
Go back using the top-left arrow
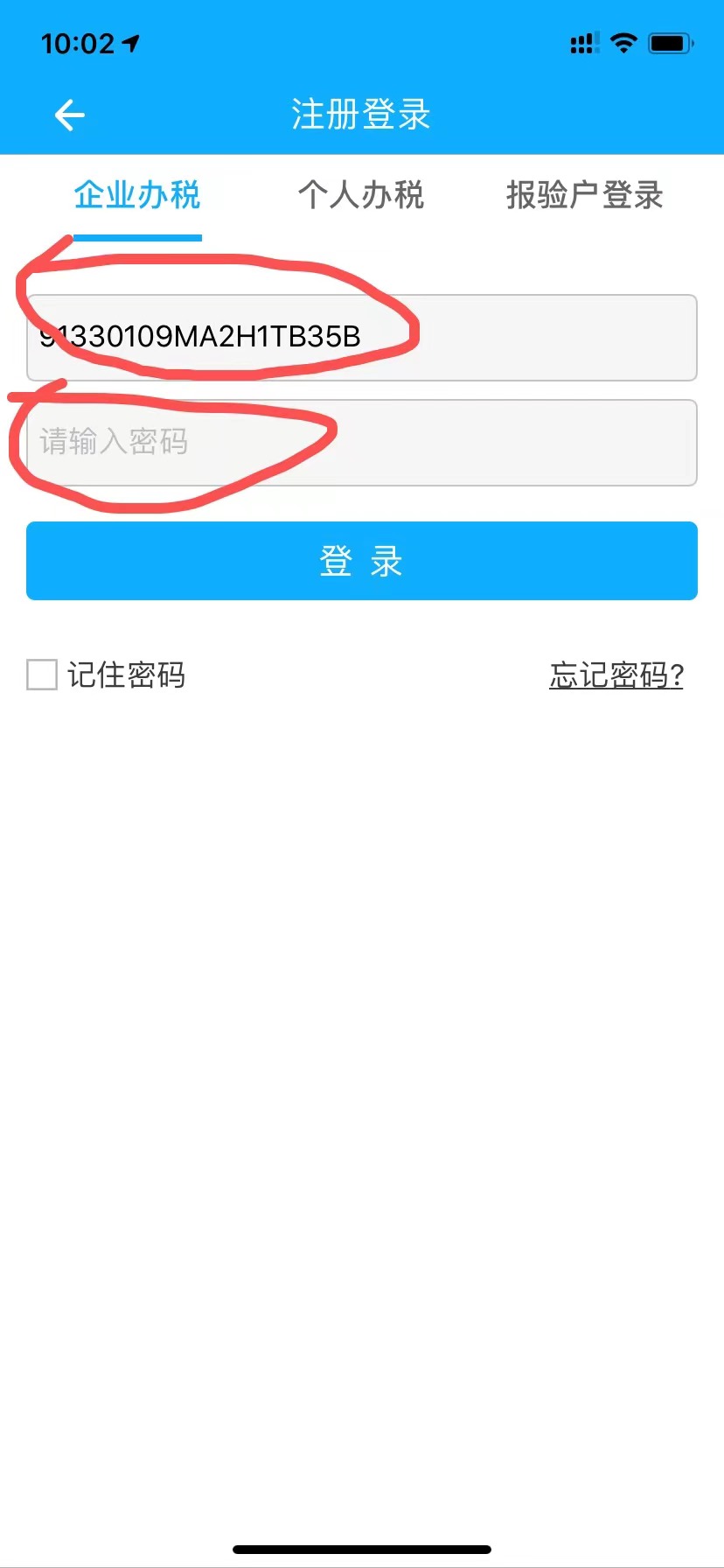click(x=70, y=115)
